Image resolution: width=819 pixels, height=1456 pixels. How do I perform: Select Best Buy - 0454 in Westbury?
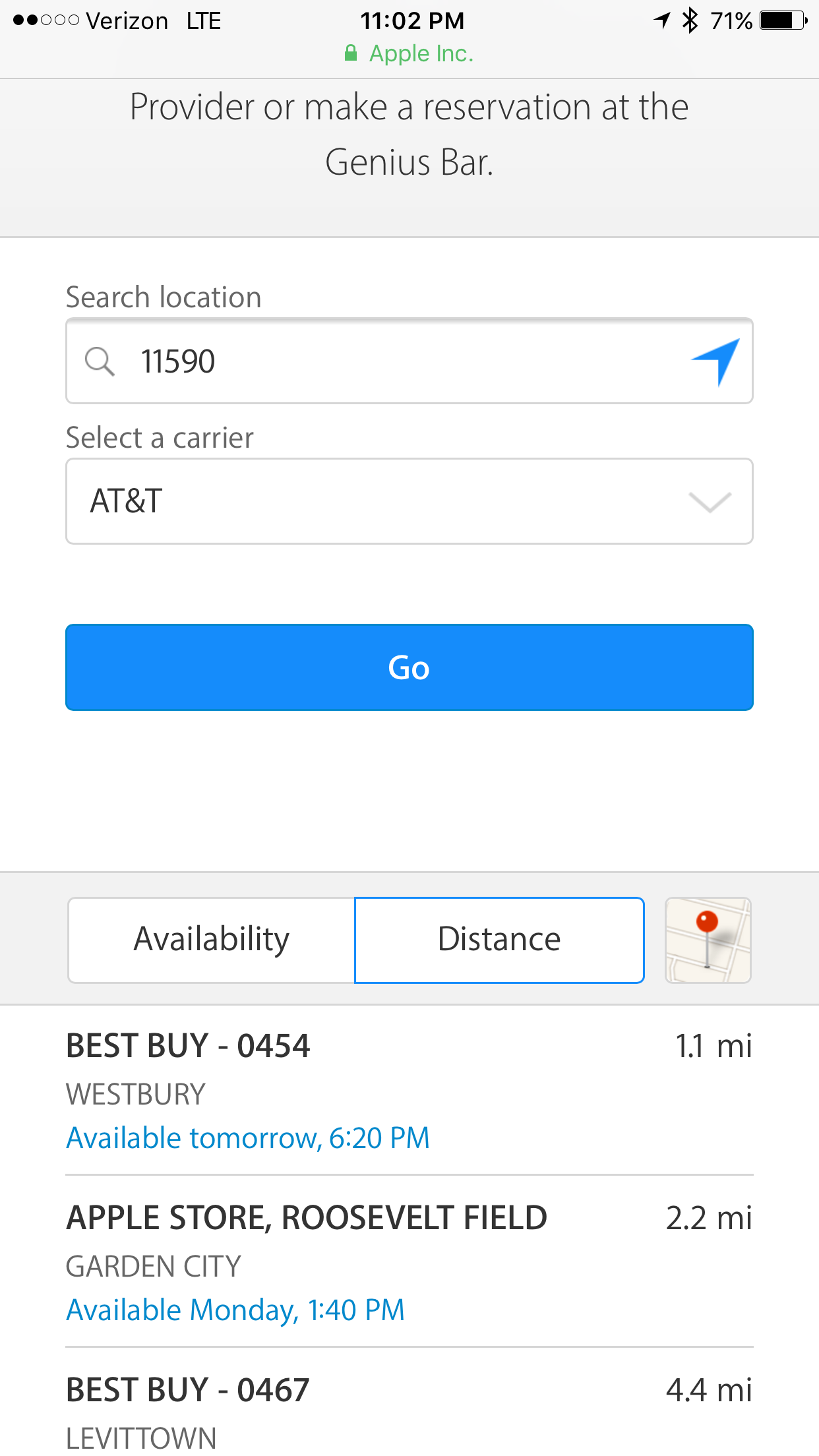click(x=409, y=1090)
